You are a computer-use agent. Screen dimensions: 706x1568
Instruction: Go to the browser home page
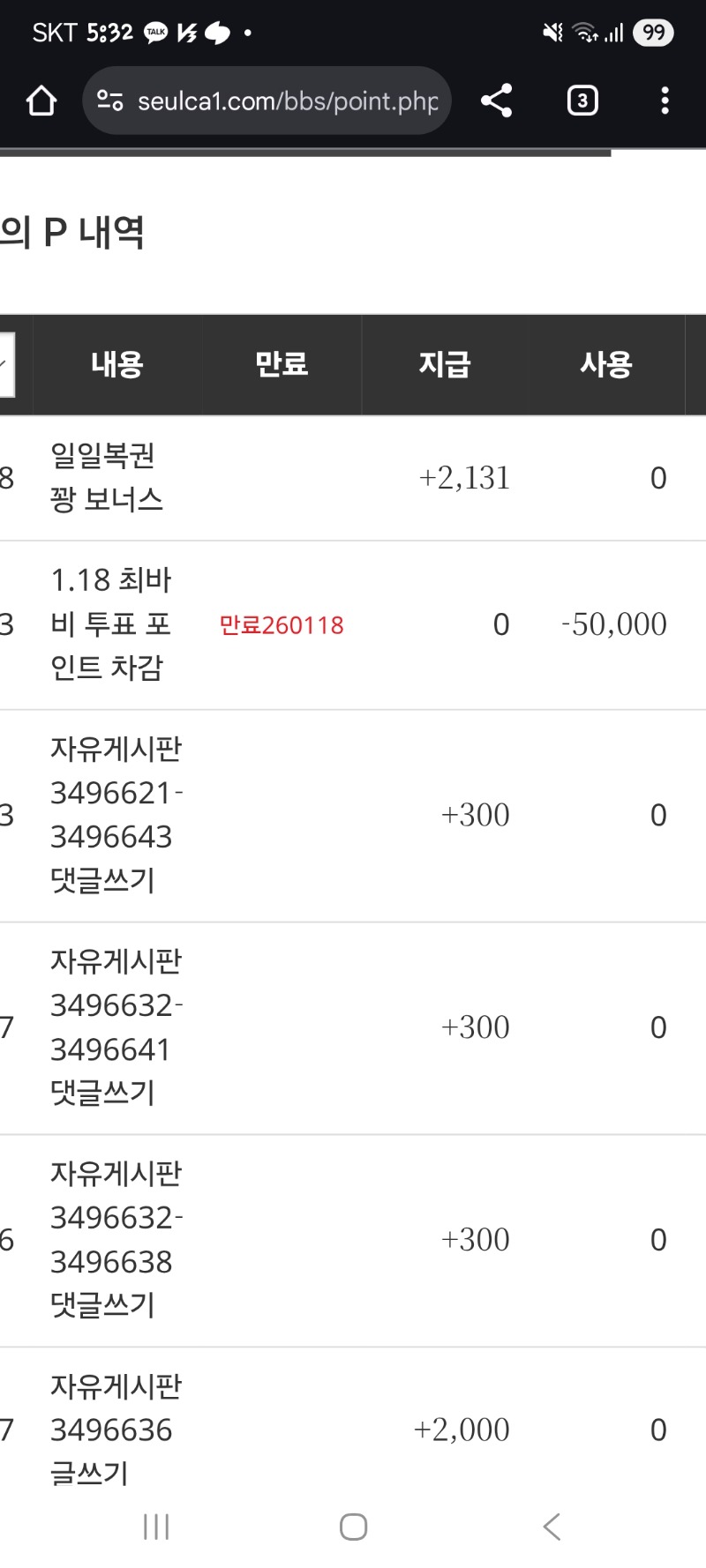pyautogui.click(x=41, y=101)
